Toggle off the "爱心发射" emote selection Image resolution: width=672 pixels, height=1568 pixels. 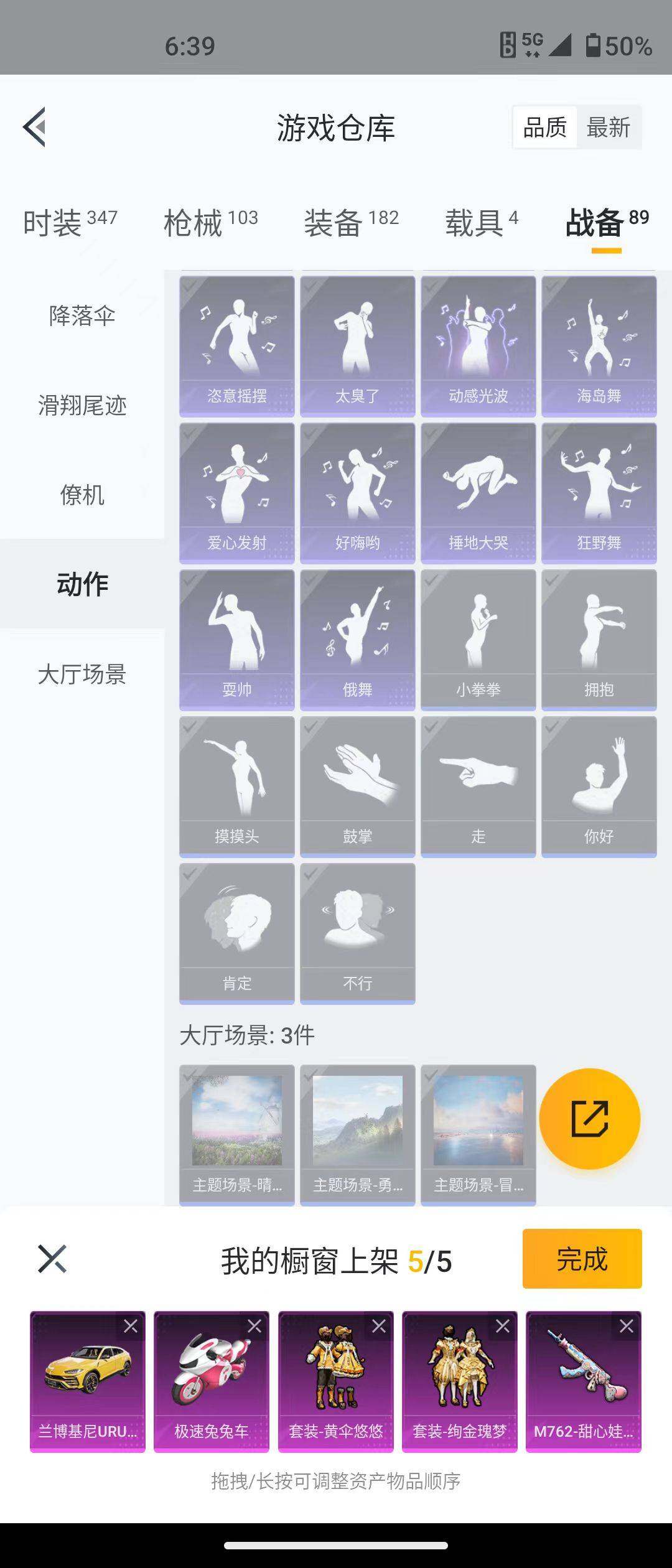(237, 492)
